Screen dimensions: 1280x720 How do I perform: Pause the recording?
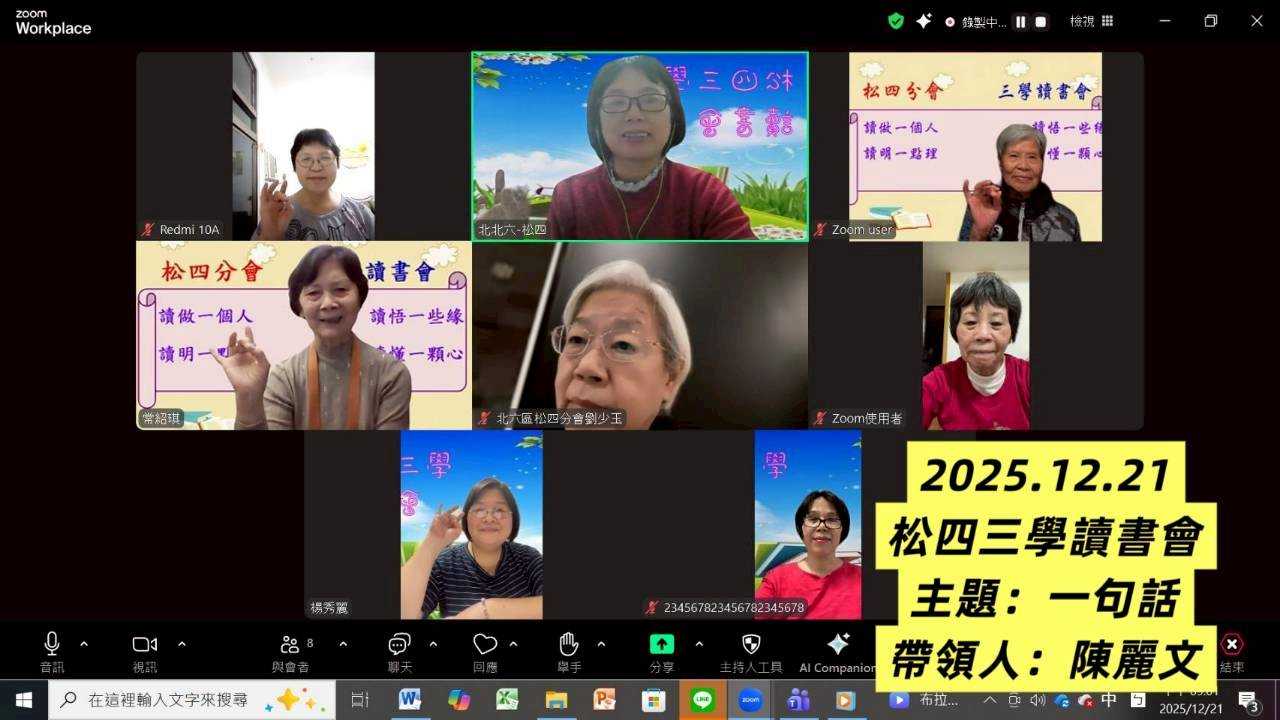pos(1021,21)
